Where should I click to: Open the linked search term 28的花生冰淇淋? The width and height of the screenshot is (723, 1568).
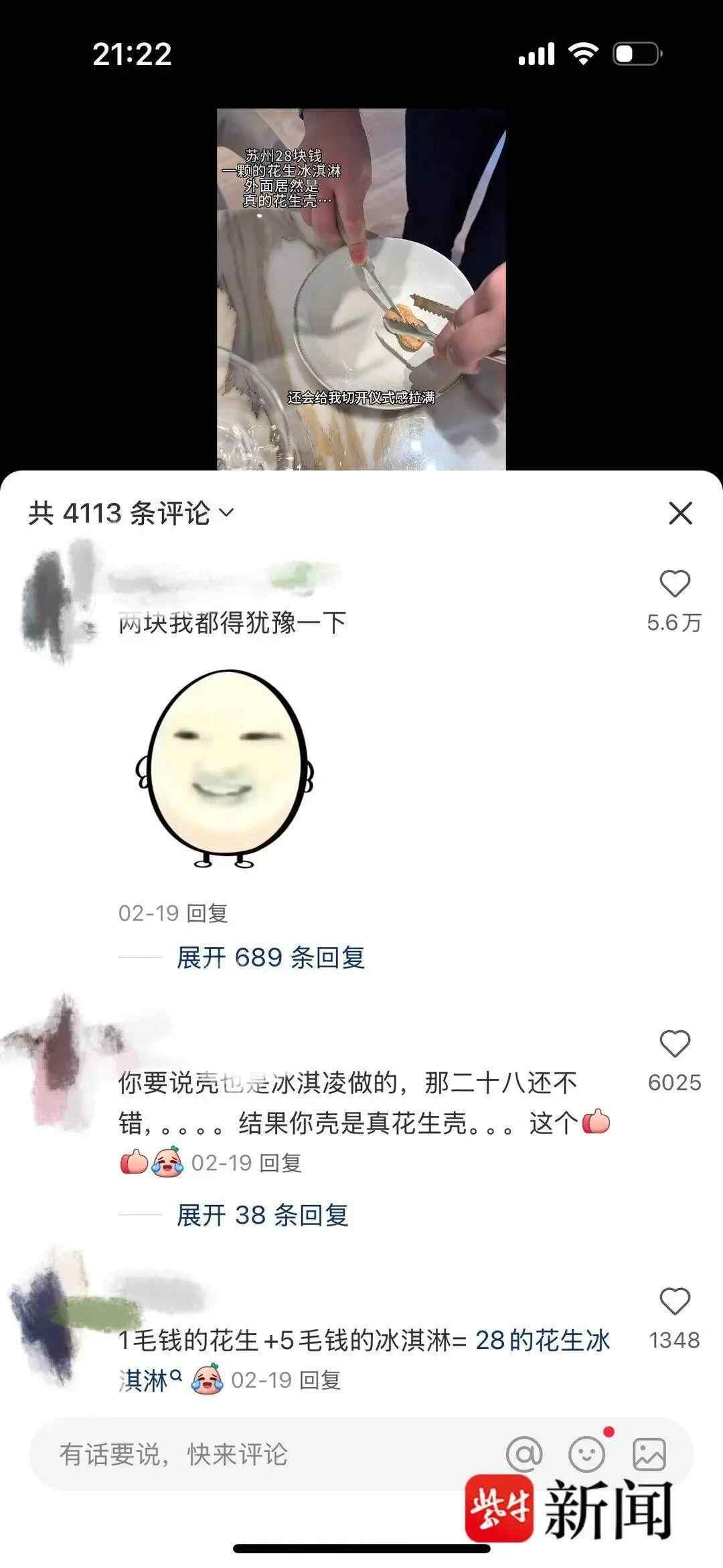point(542,1340)
